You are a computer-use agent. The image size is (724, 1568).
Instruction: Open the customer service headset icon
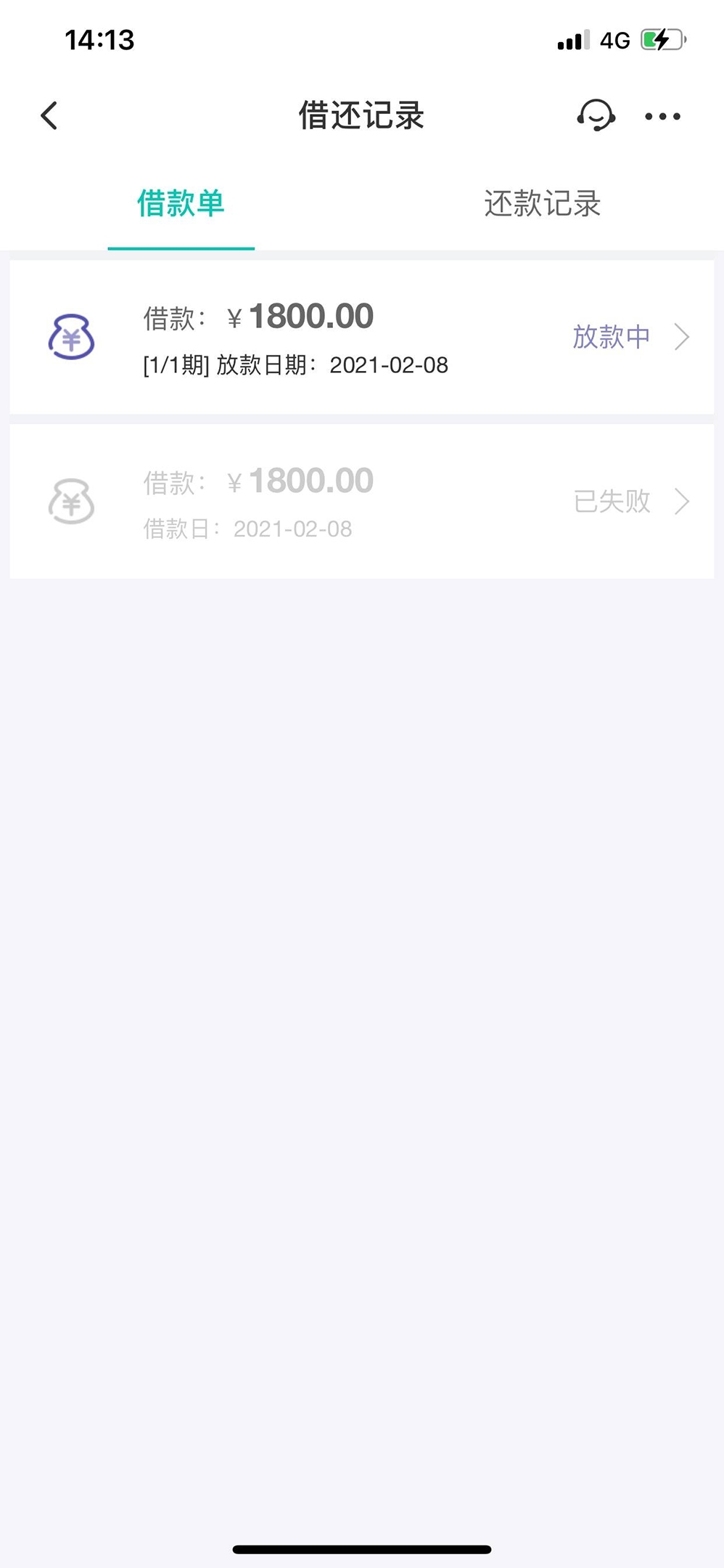[596, 115]
